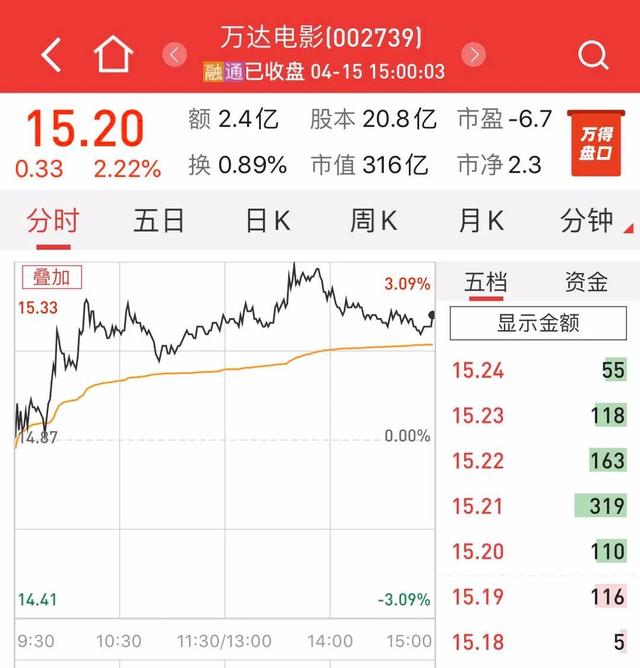640x668 pixels.
Task: View the 周K chart tab
Action: [374, 221]
